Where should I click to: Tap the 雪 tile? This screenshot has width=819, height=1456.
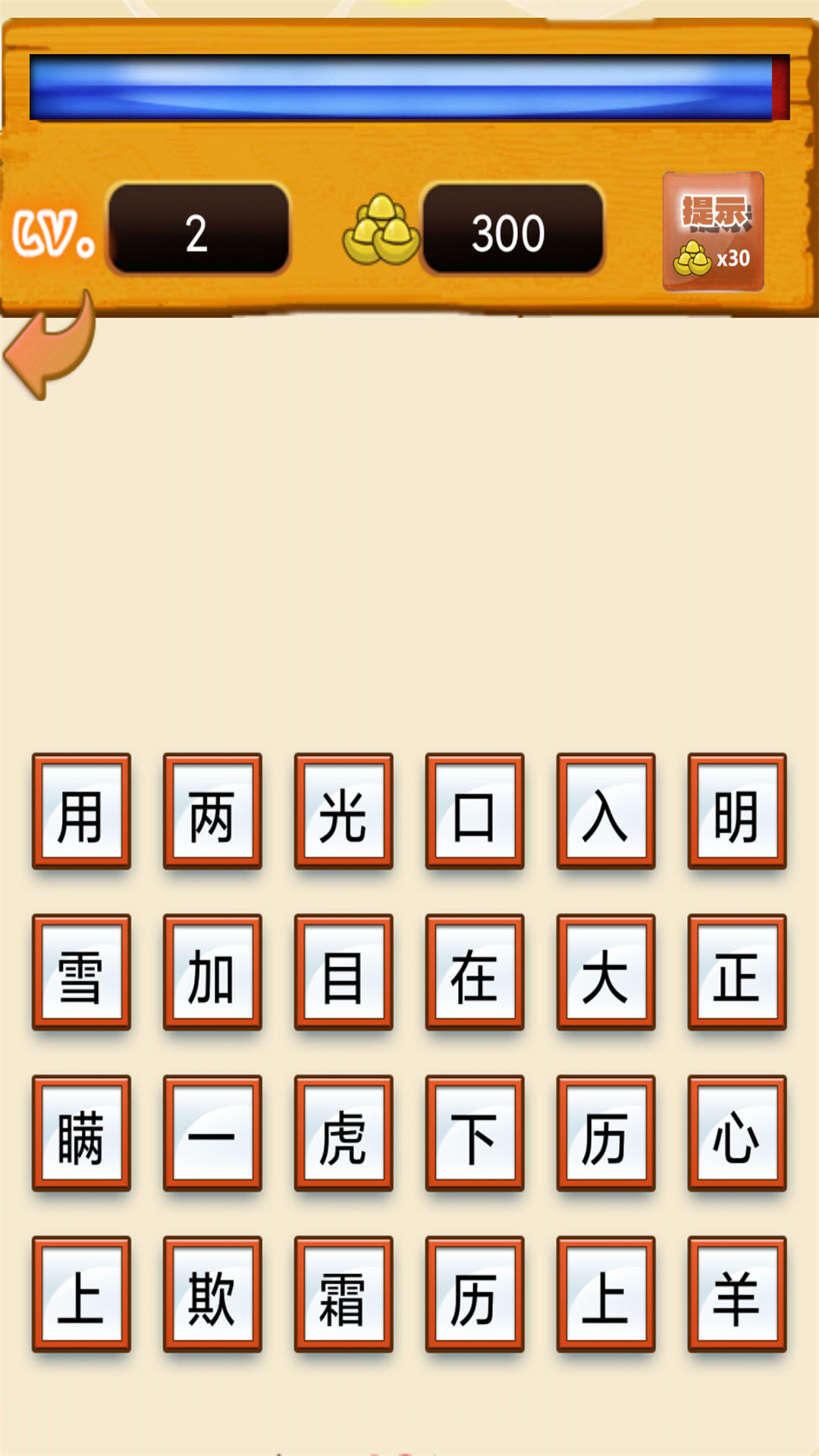(82, 973)
